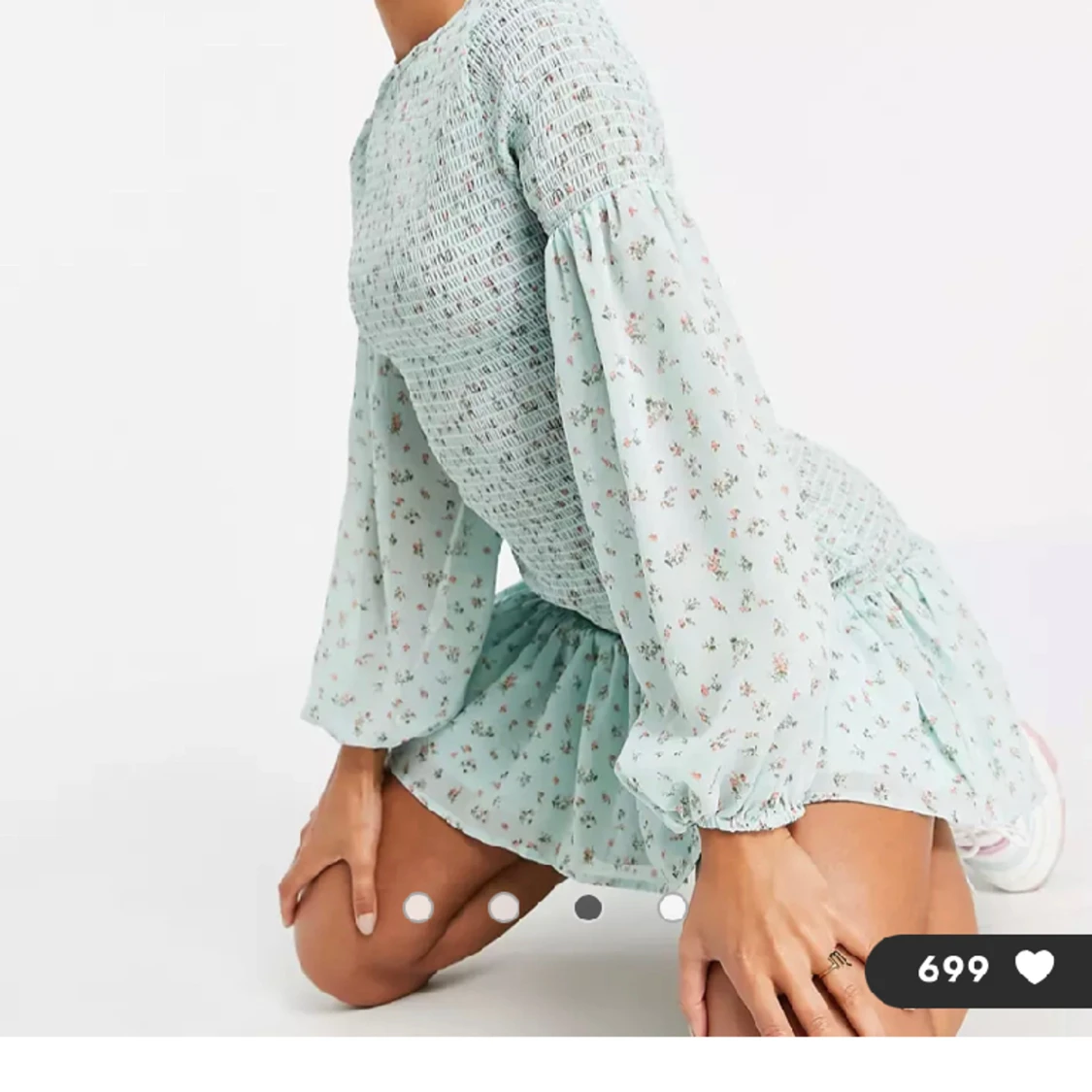Select the second carousel dot
The image size is (1092, 1092).
[x=503, y=908]
